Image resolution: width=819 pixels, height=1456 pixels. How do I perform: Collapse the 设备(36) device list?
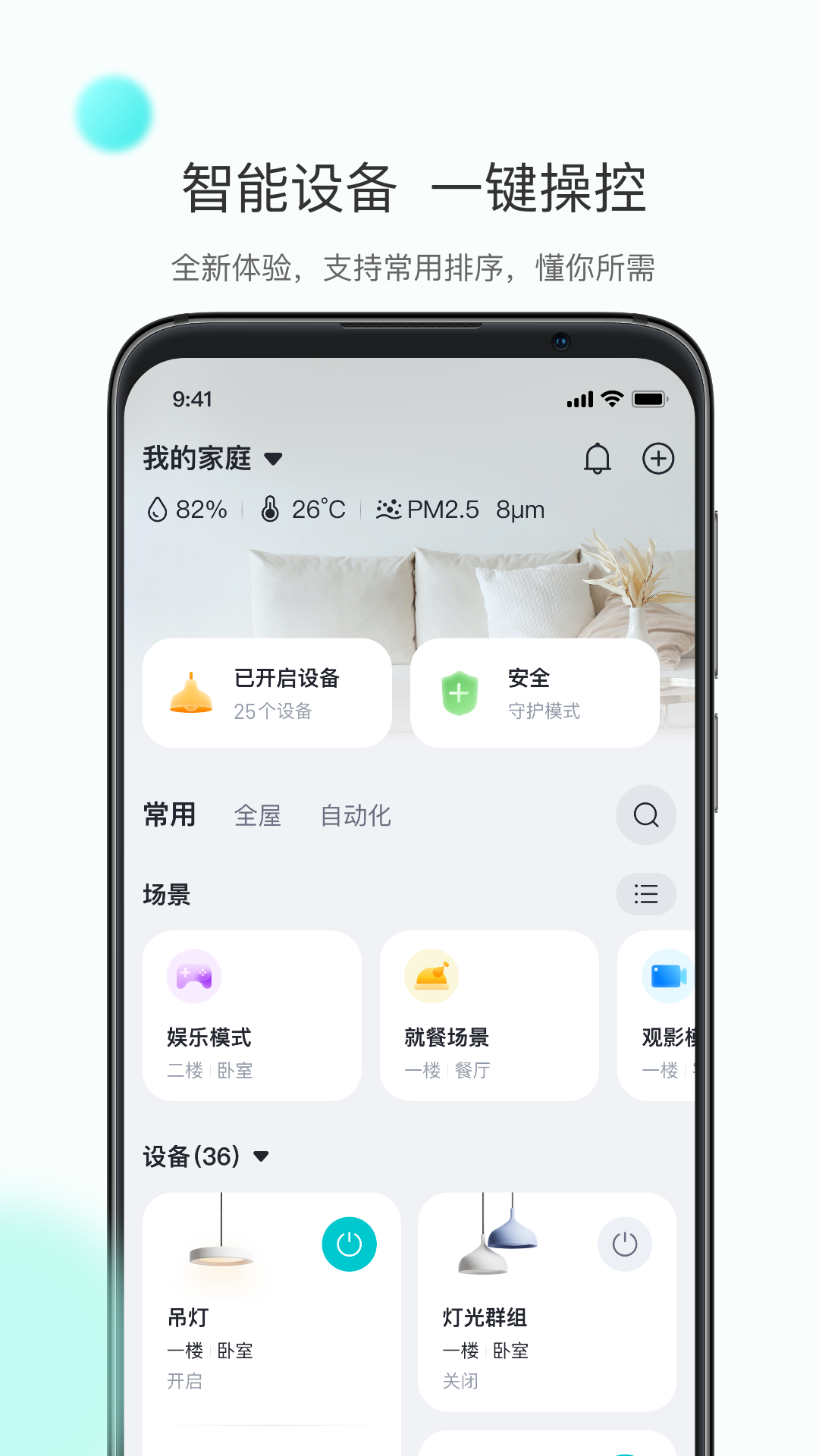(261, 1156)
